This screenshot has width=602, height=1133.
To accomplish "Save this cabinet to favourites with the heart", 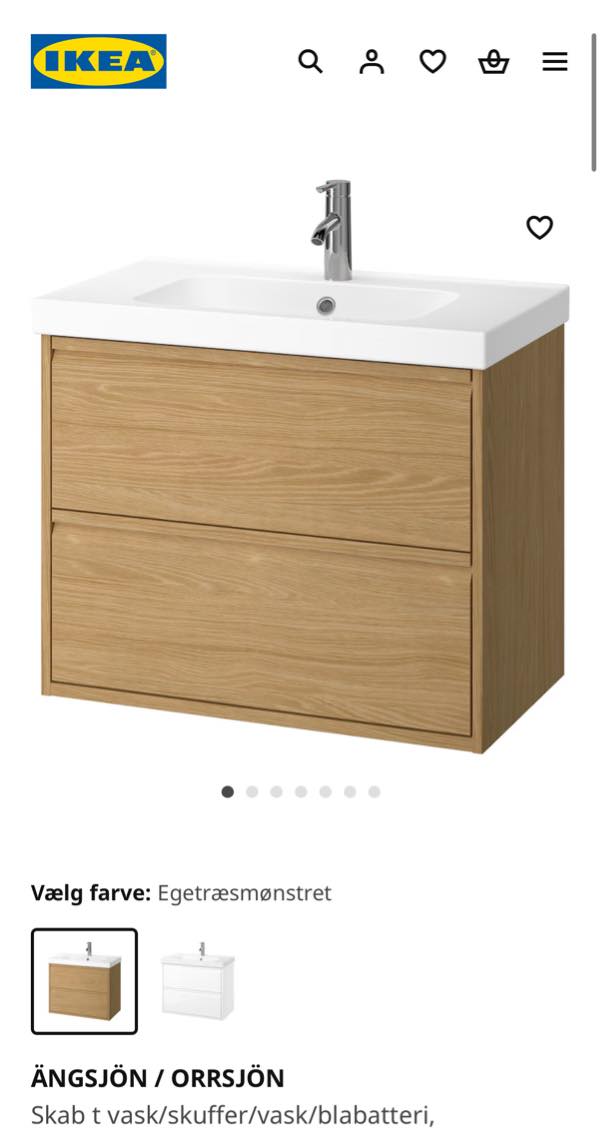I will [539, 228].
